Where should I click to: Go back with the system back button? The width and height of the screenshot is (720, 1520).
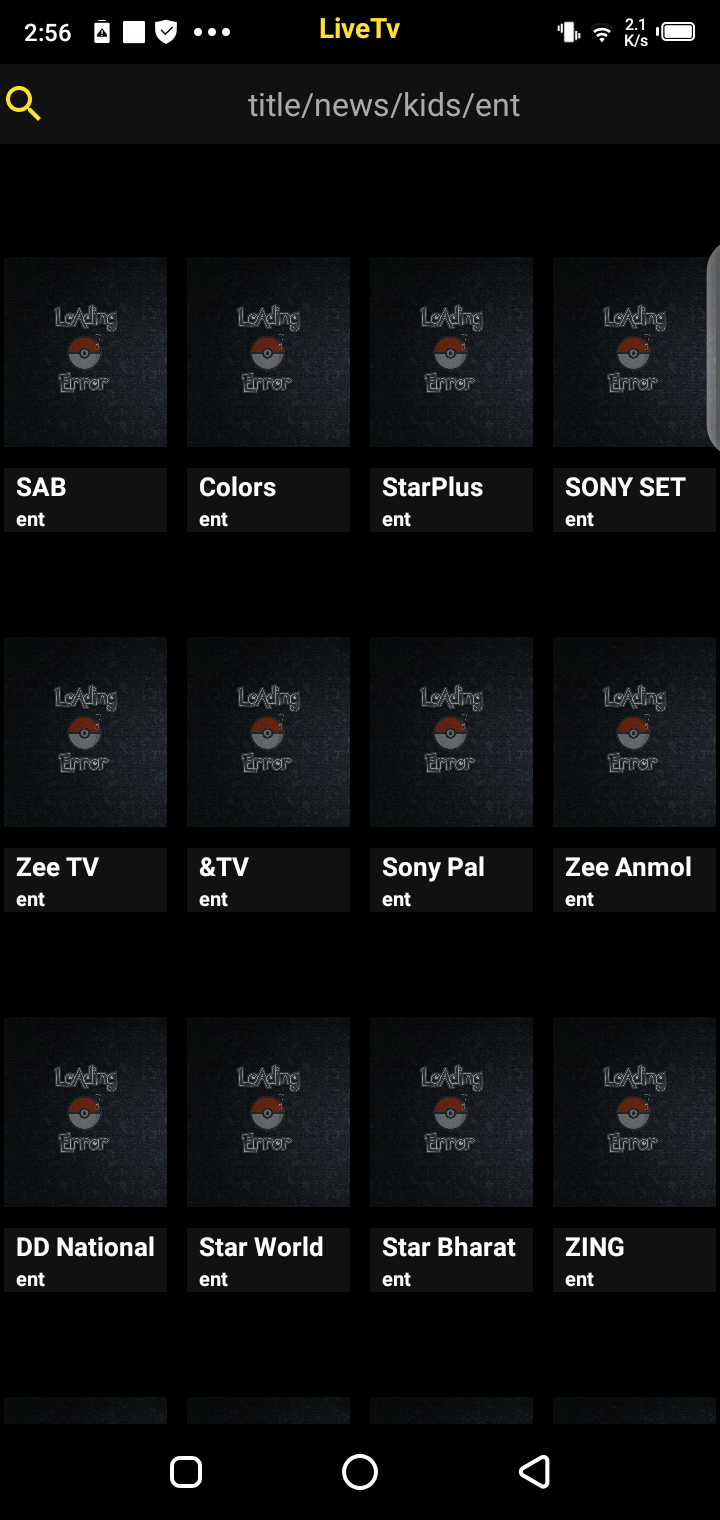(x=535, y=1472)
